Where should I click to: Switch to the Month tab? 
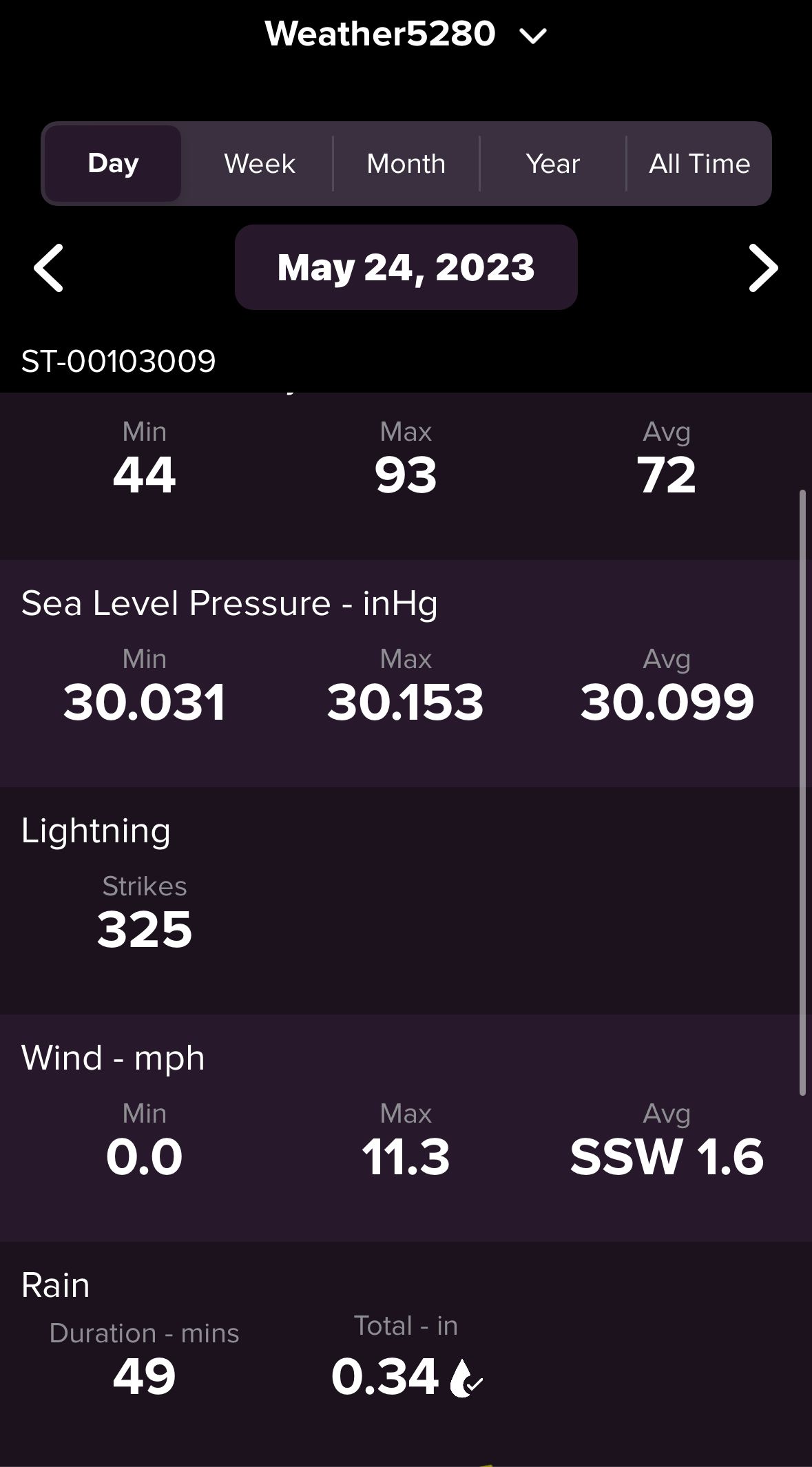(406, 163)
